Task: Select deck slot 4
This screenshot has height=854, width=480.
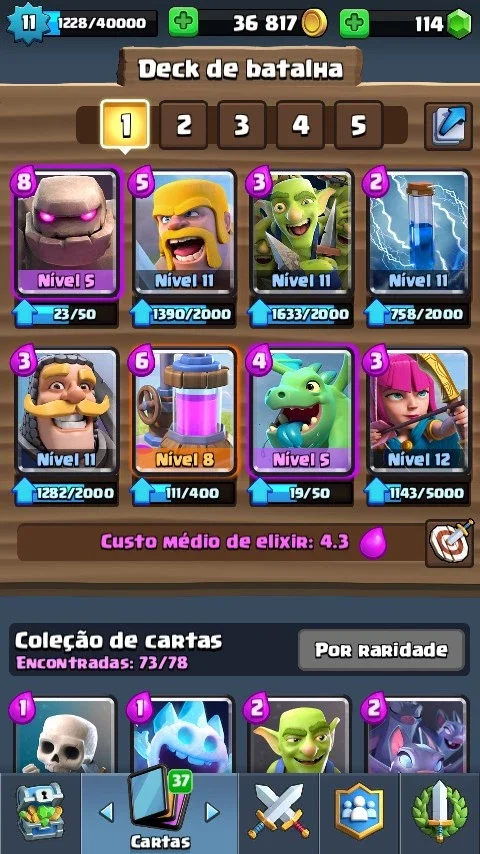Action: point(300,125)
